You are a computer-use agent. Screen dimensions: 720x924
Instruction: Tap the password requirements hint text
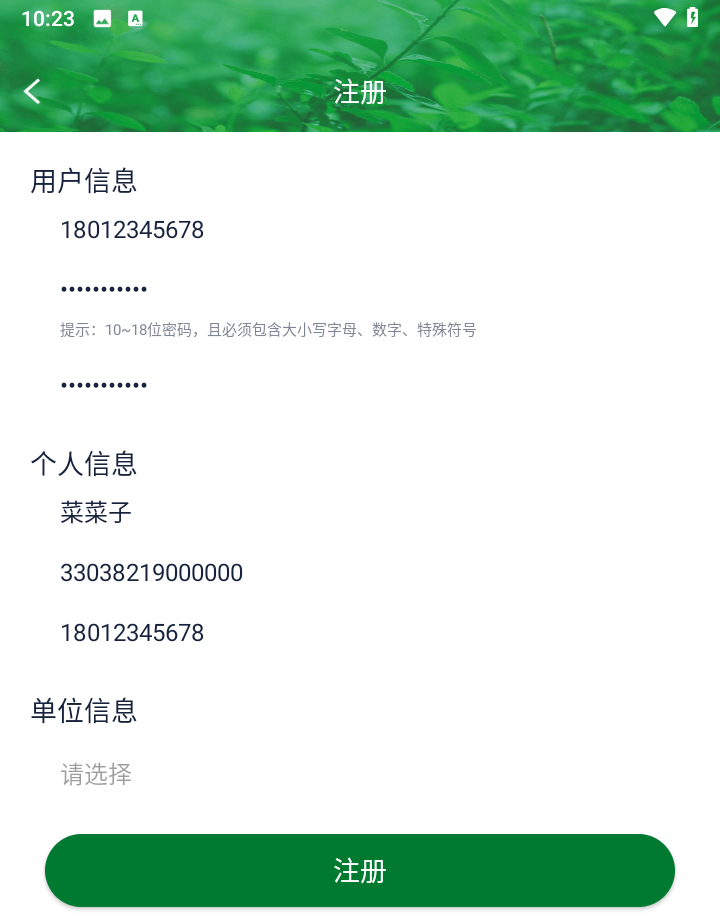point(268,330)
